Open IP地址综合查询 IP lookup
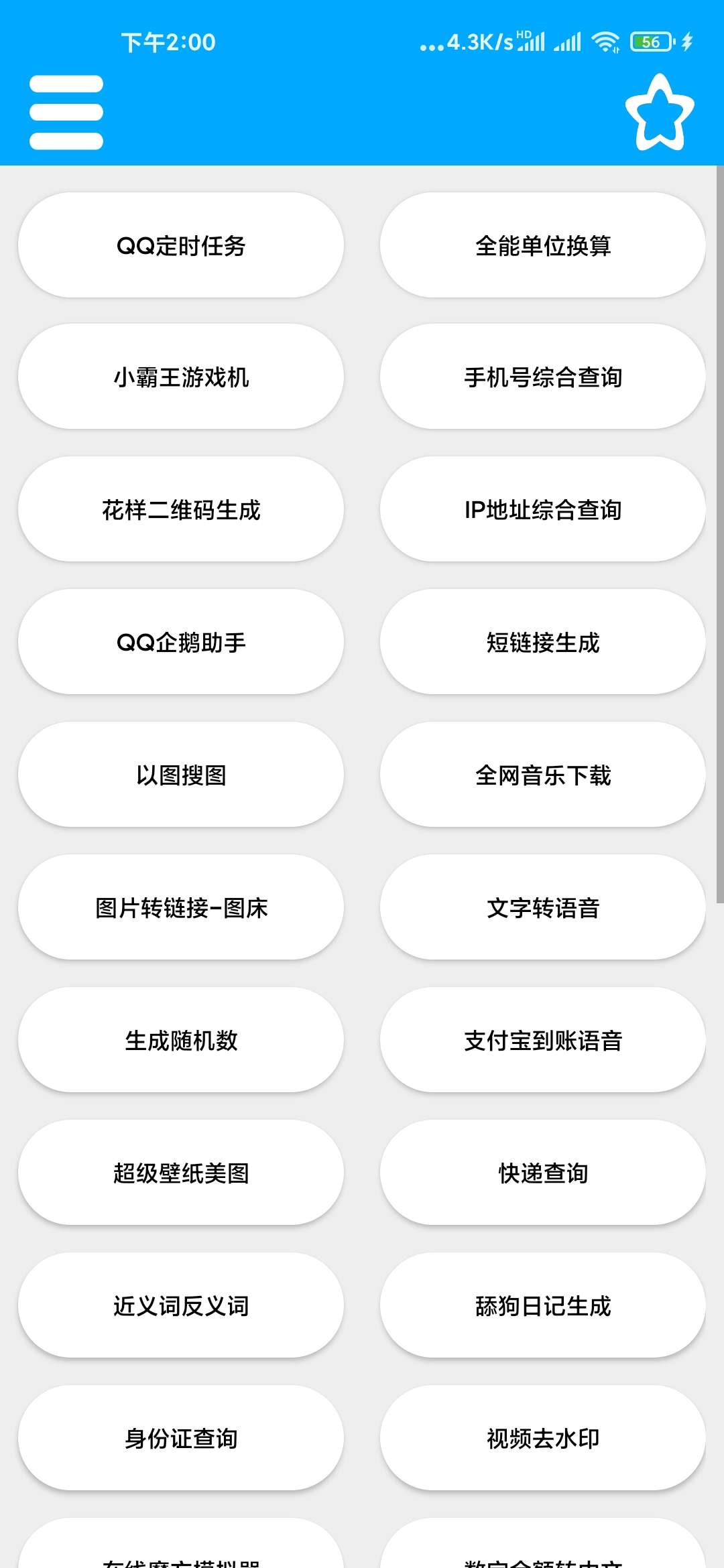Image resolution: width=724 pixels, height=1568 pixels. click(x=543, y=509)
